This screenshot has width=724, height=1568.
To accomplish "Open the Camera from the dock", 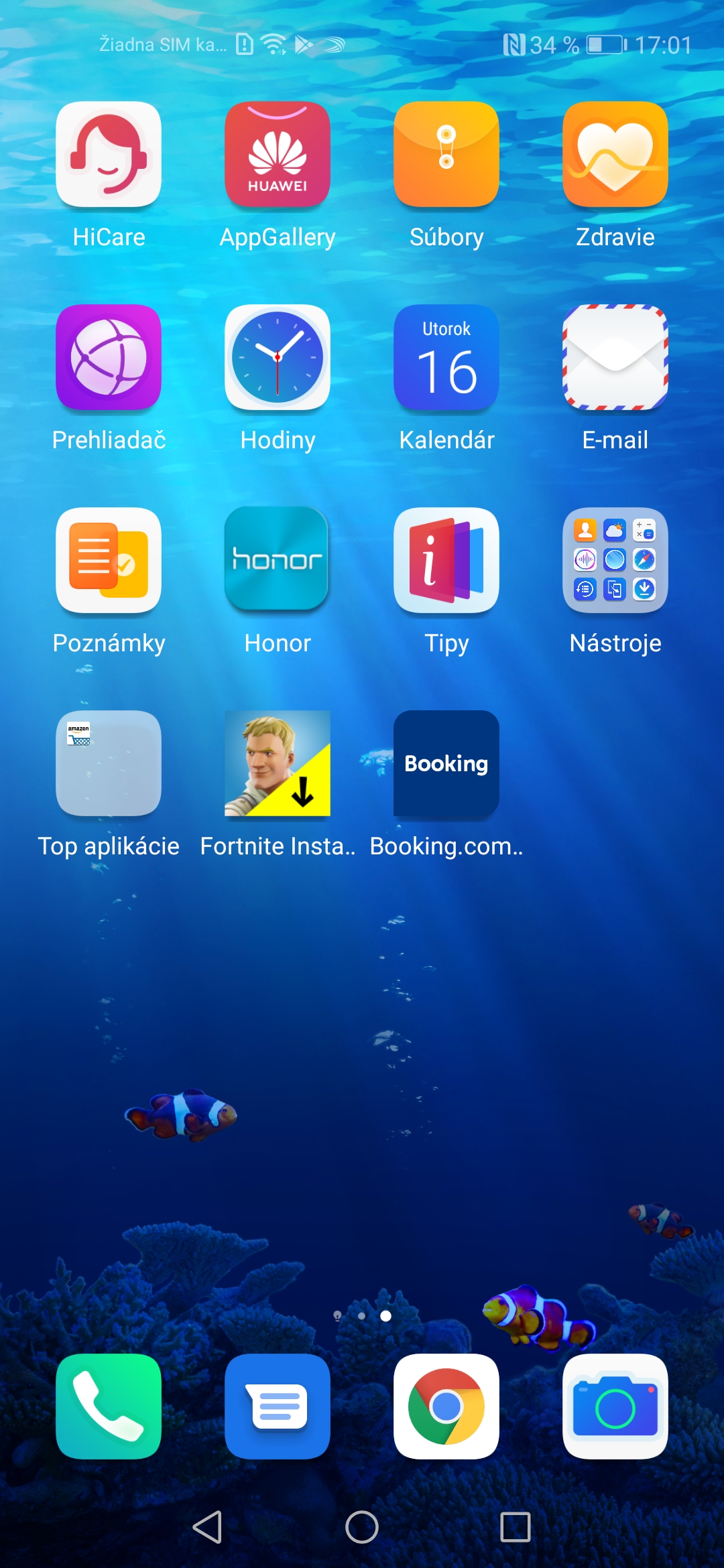I will pos(615,1407).
